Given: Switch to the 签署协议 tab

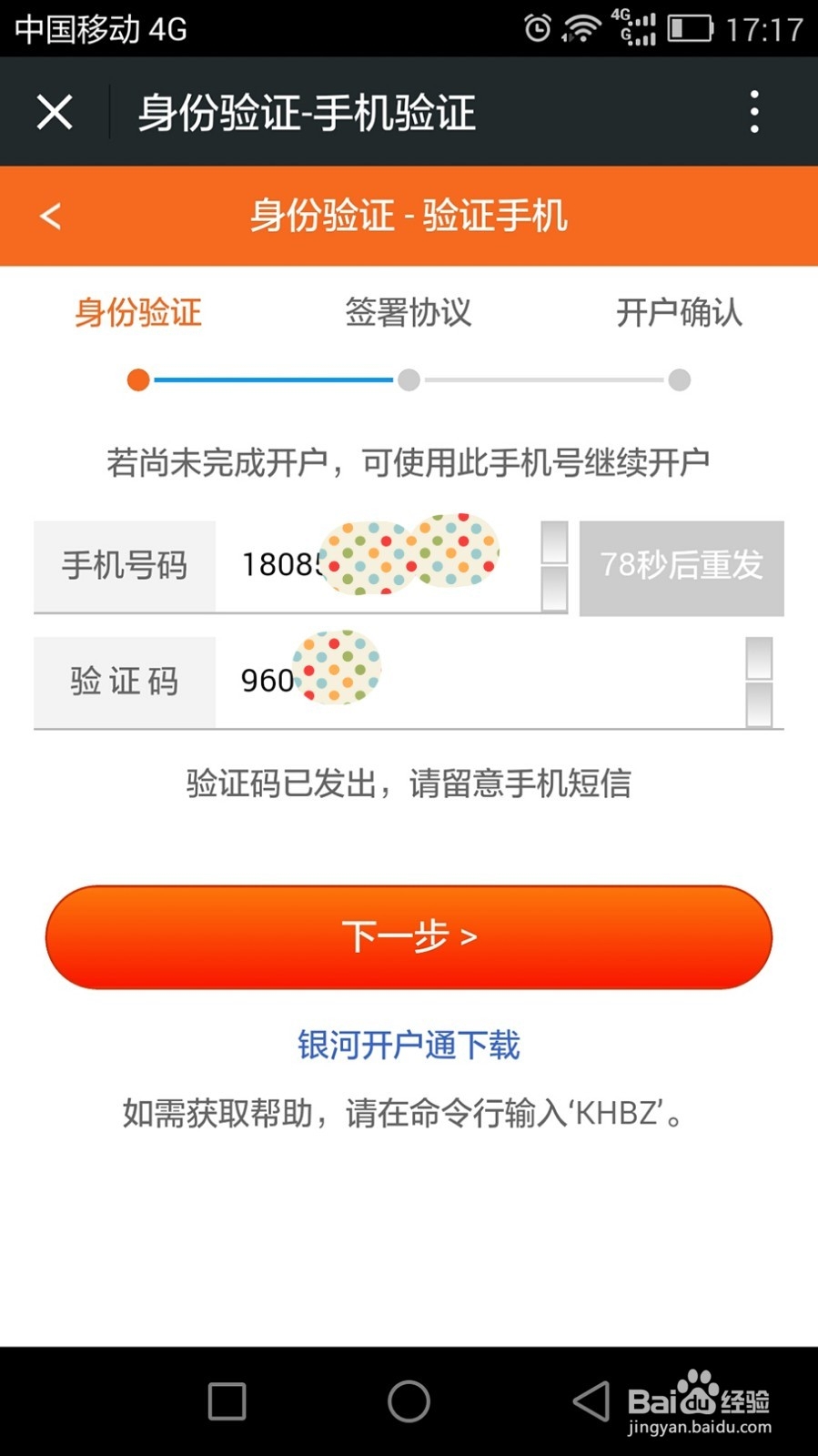Looking at the screenshot, I should (x=409, y=312).
